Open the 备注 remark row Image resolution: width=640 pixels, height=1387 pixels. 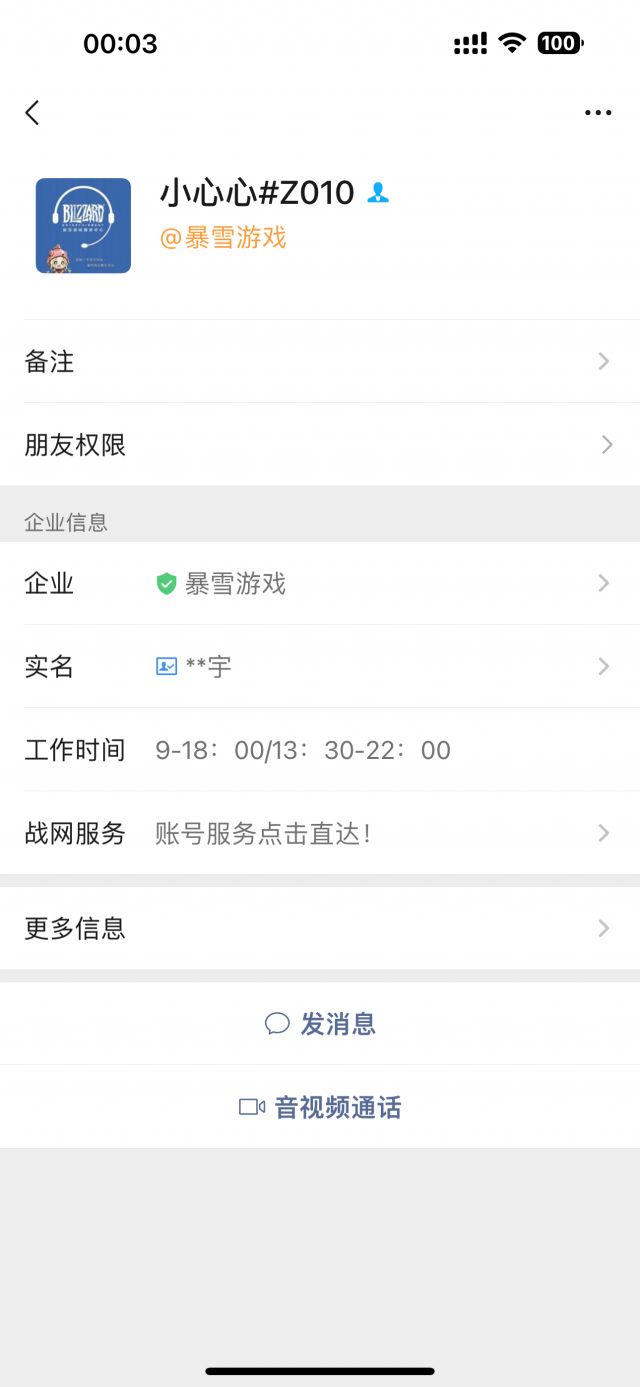pos(320,362)
